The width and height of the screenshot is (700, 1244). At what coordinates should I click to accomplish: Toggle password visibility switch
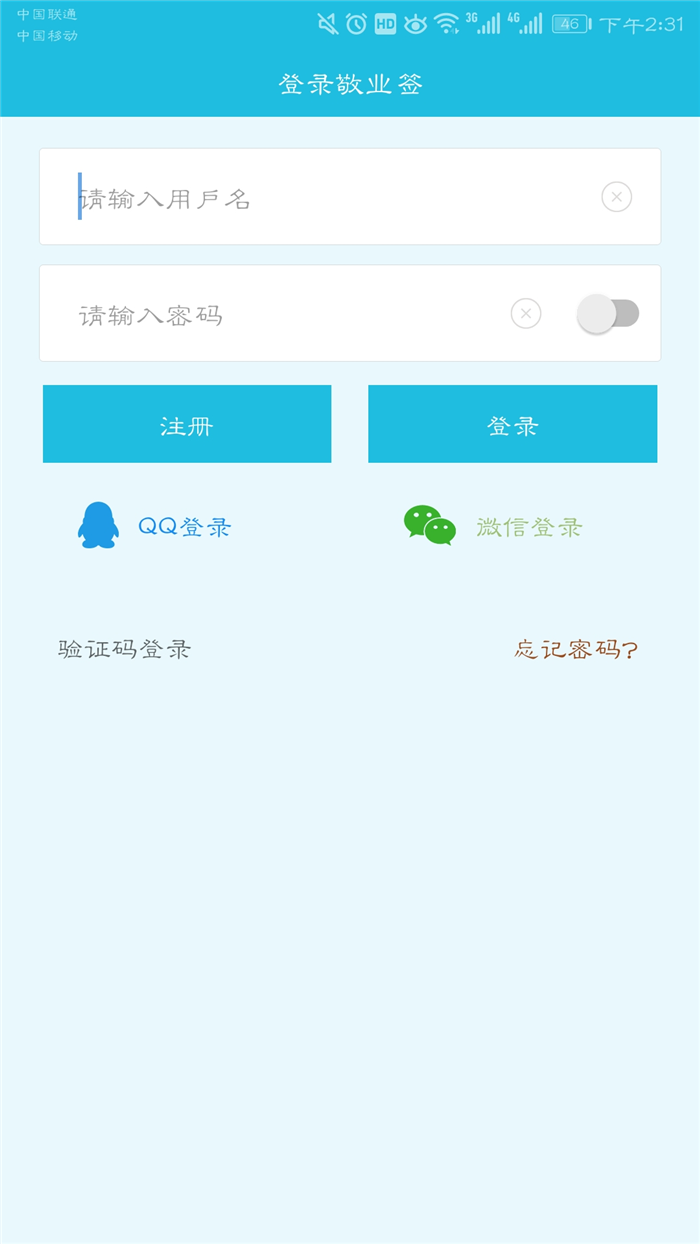(608, 314)
